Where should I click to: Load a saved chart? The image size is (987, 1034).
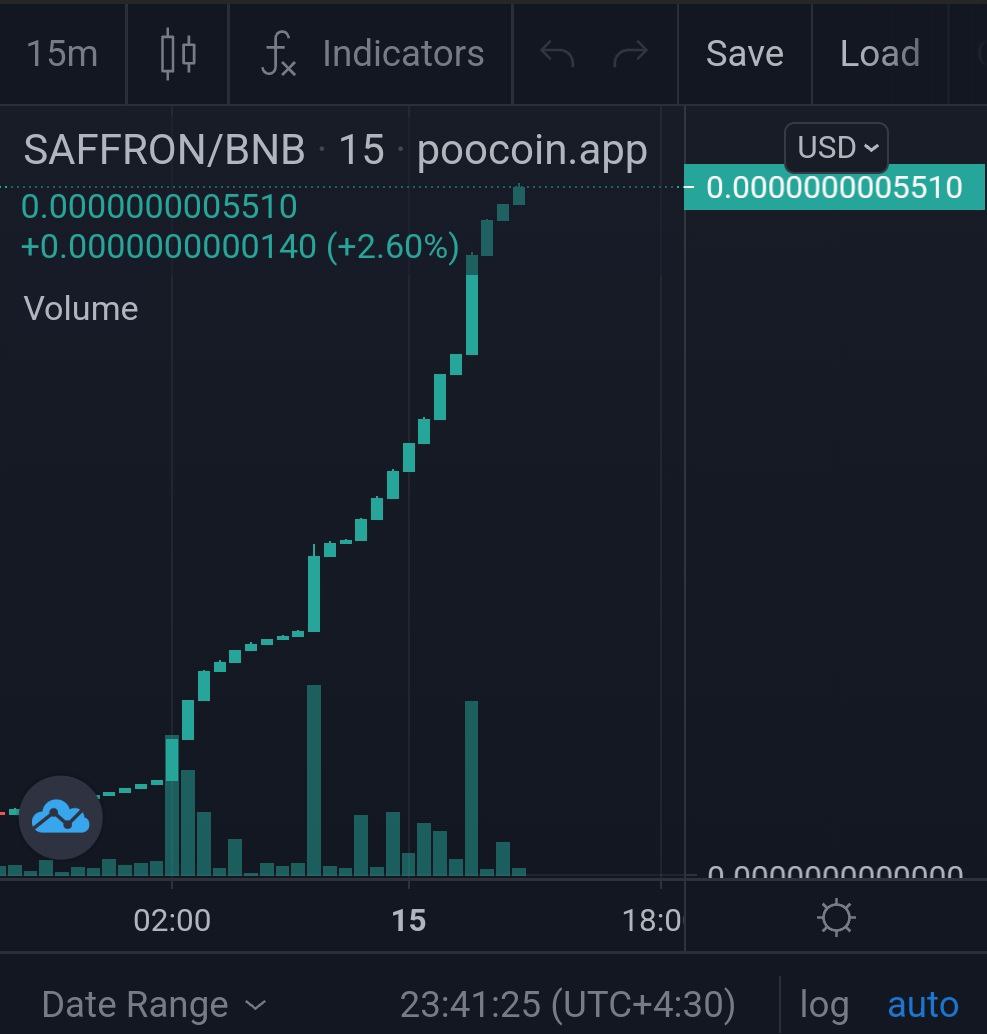pos(879,54)
